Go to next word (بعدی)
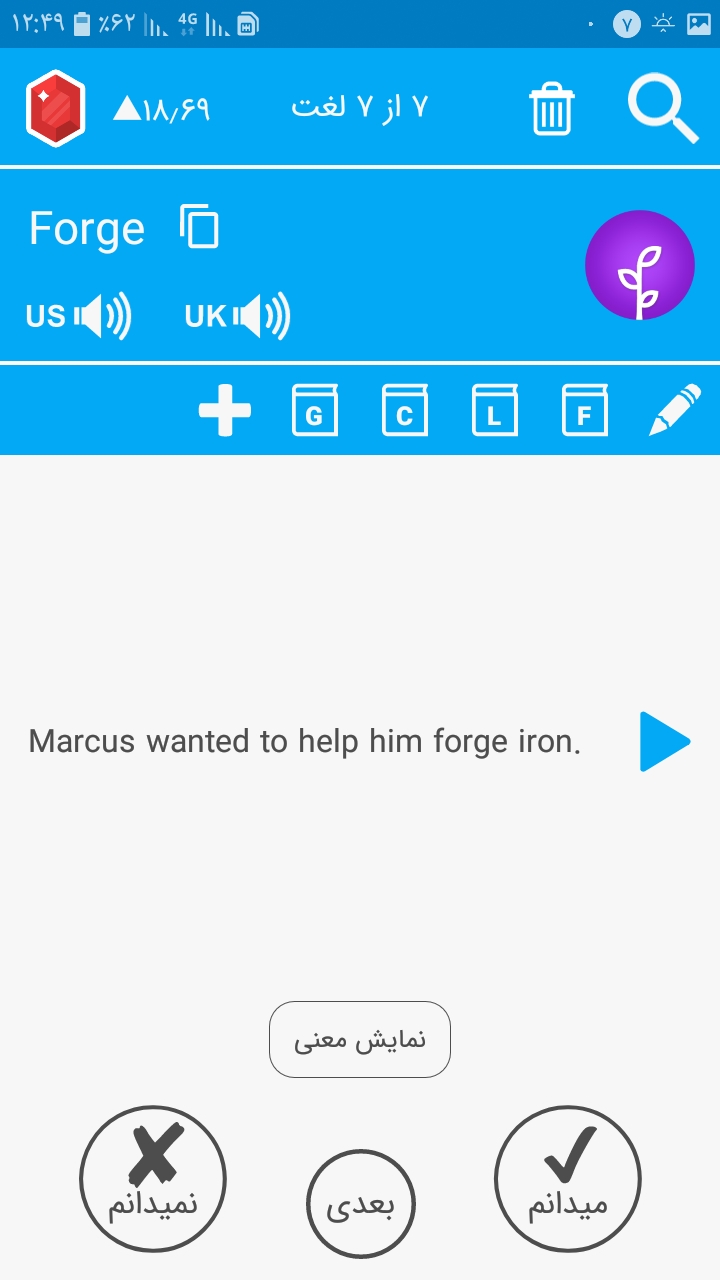 tap(360, 1204)
